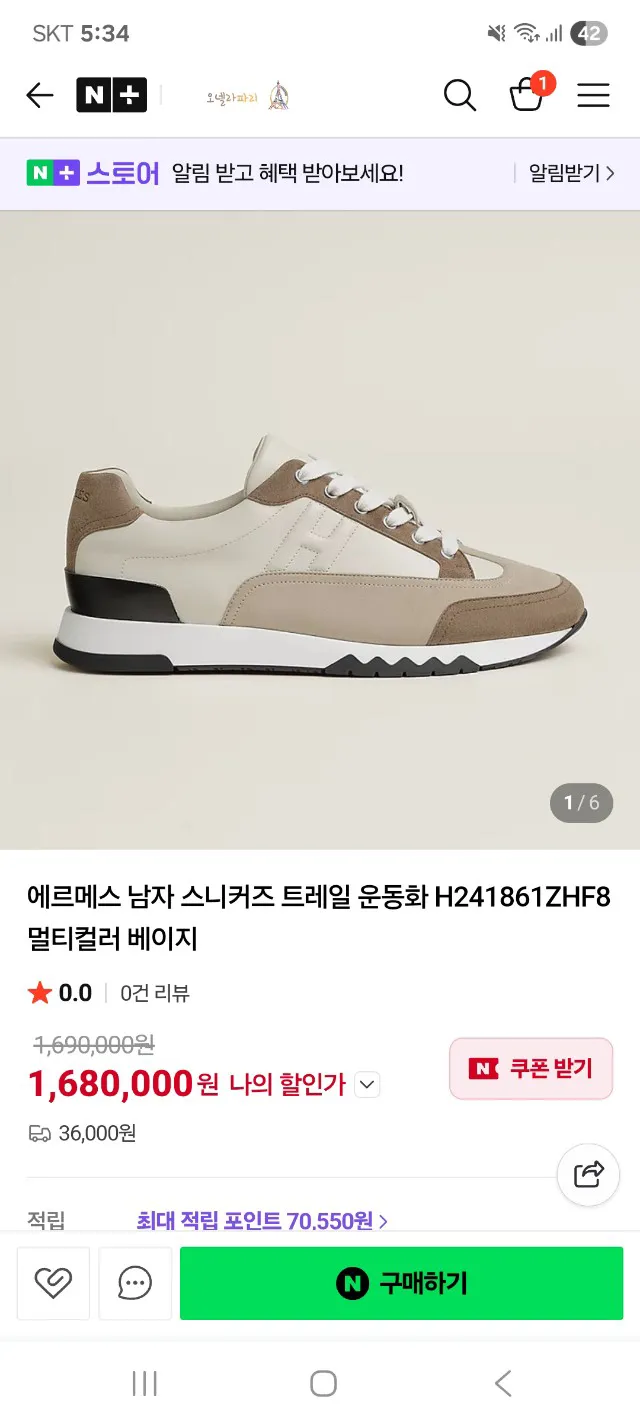The image size is (640, 1422).
Task: Tap 알림받기 to receive store alerts
Action: coord(571,173)
